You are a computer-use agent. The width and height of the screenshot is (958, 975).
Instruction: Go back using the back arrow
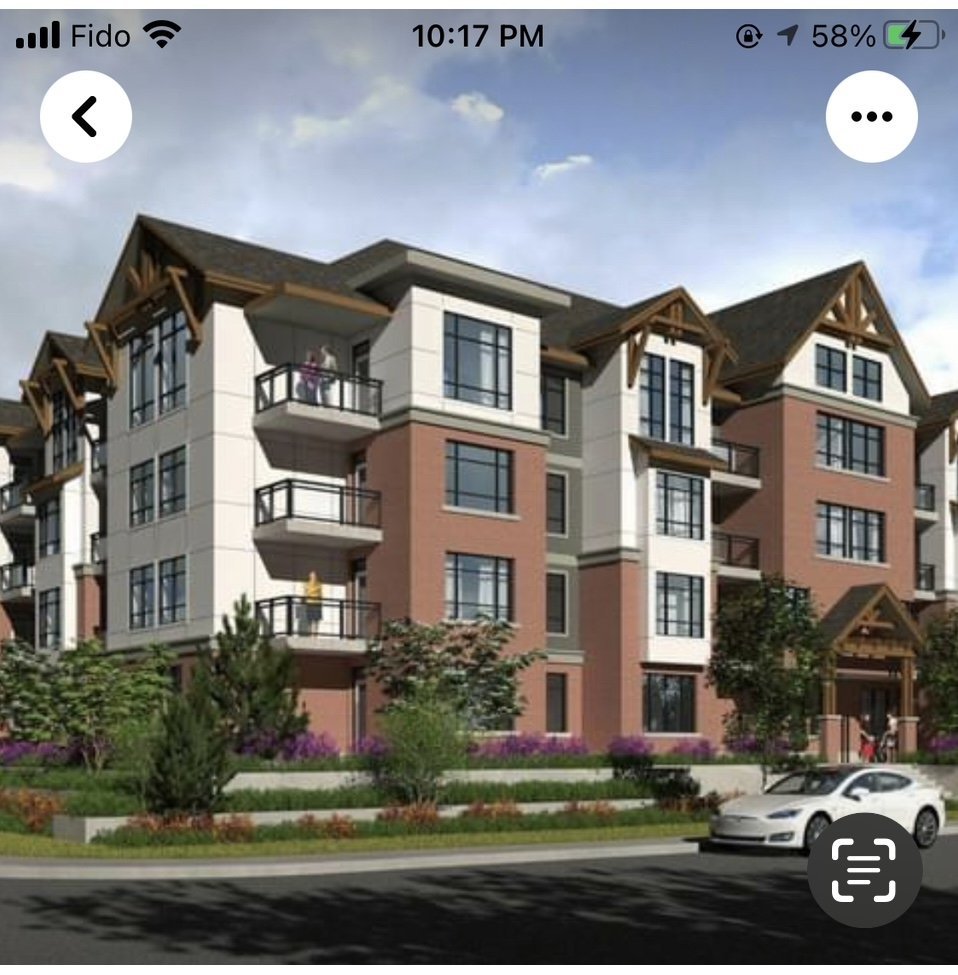pyautogui.click(x=86, y=117)
